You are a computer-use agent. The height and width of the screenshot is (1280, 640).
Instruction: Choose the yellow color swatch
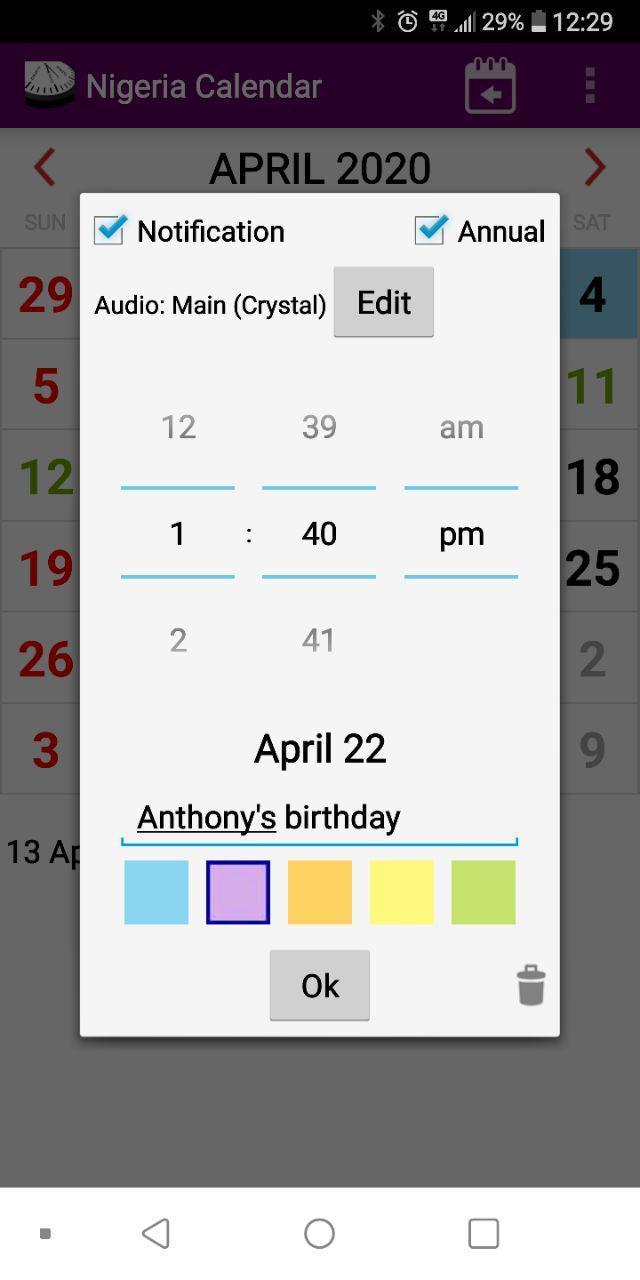click(x=402, y=892)
